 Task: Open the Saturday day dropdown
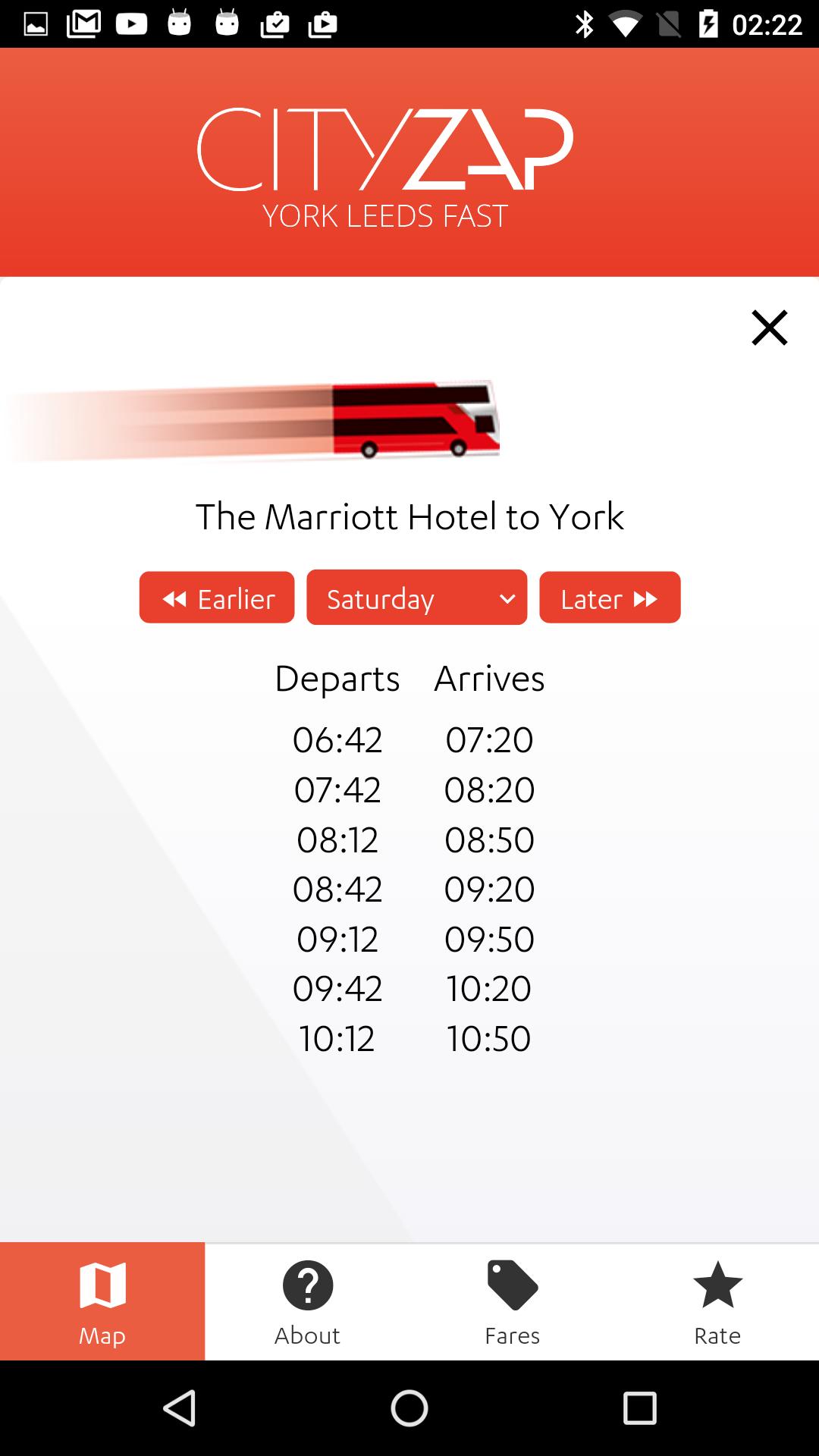(416, 598)
